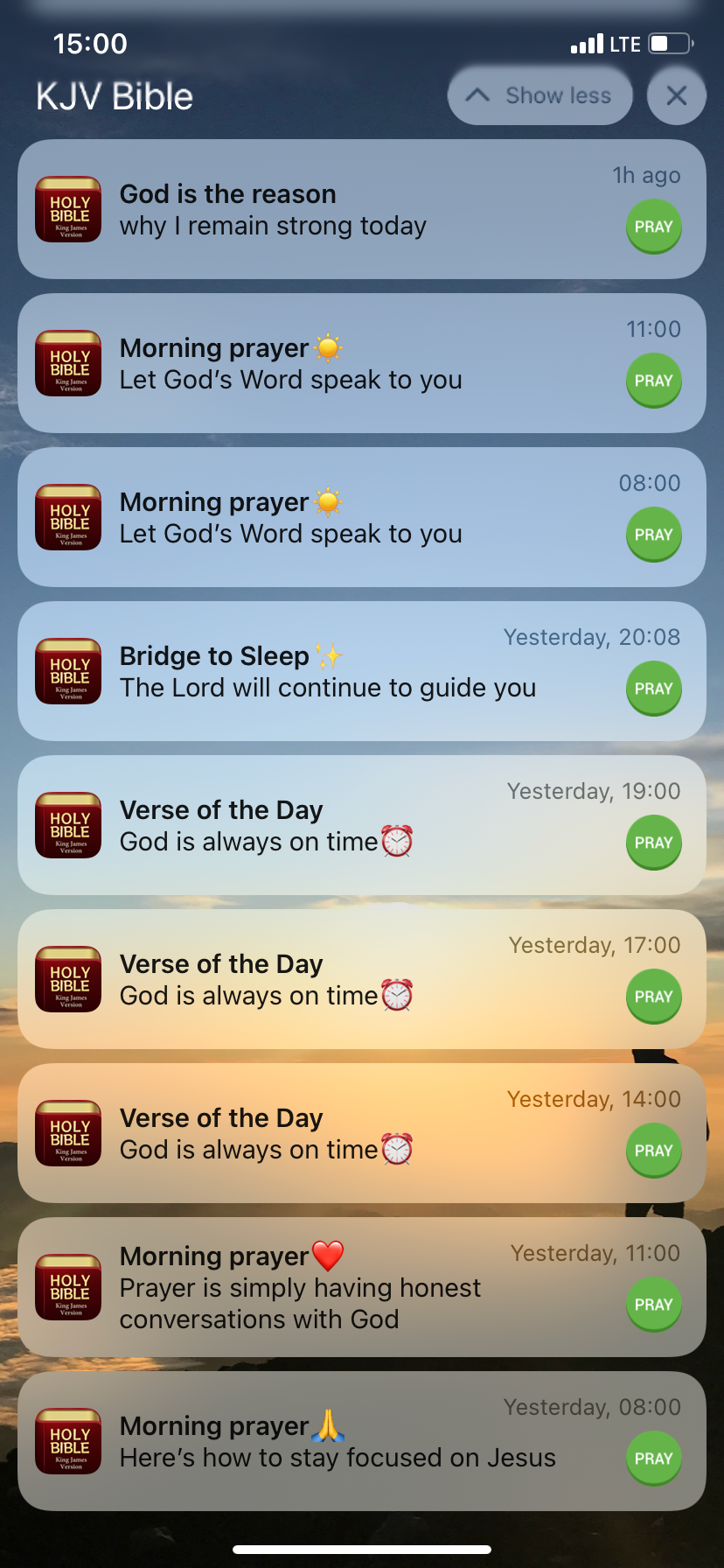
Task: Tap the Holy Bible icon on 'Bridge to Sleep'
Action: 68,671
